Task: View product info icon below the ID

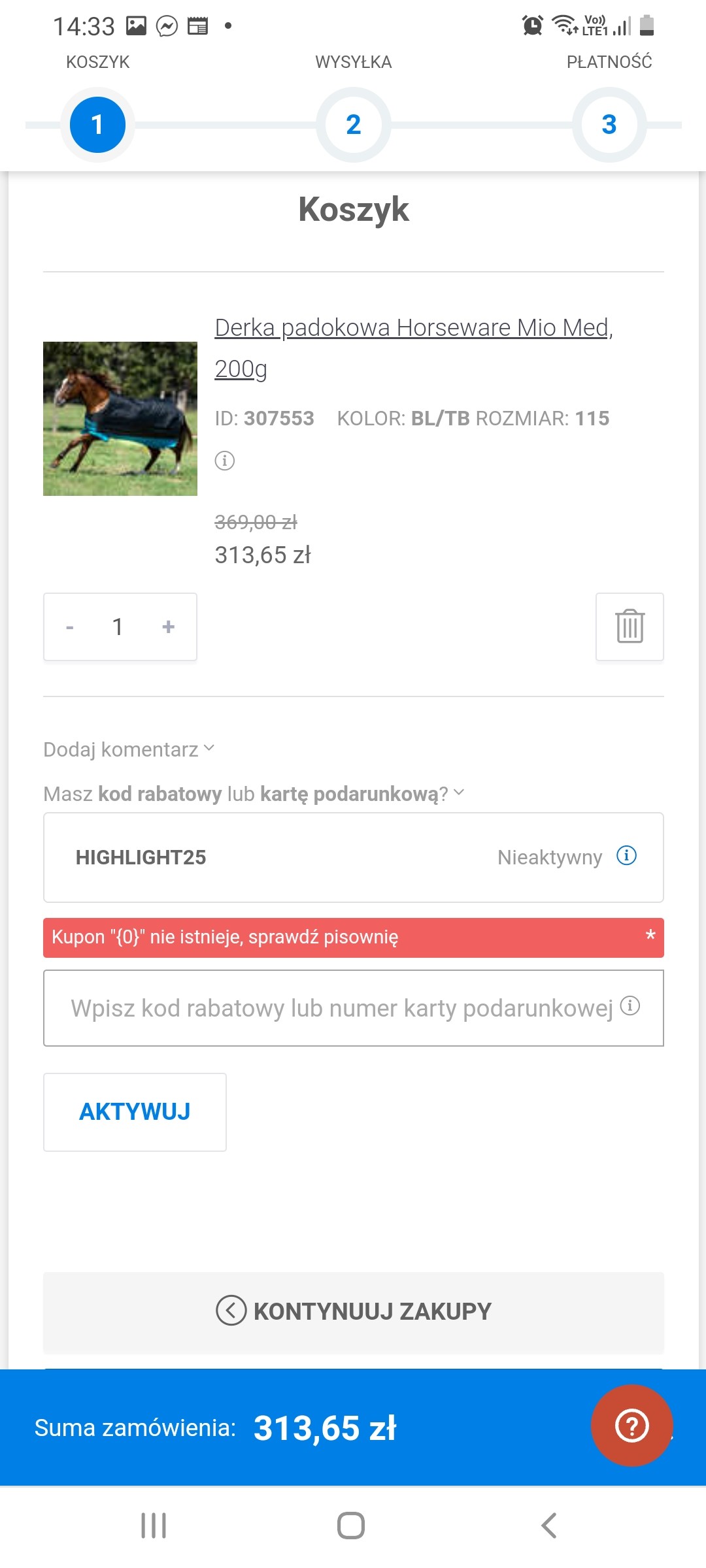Action: [224, 461]
